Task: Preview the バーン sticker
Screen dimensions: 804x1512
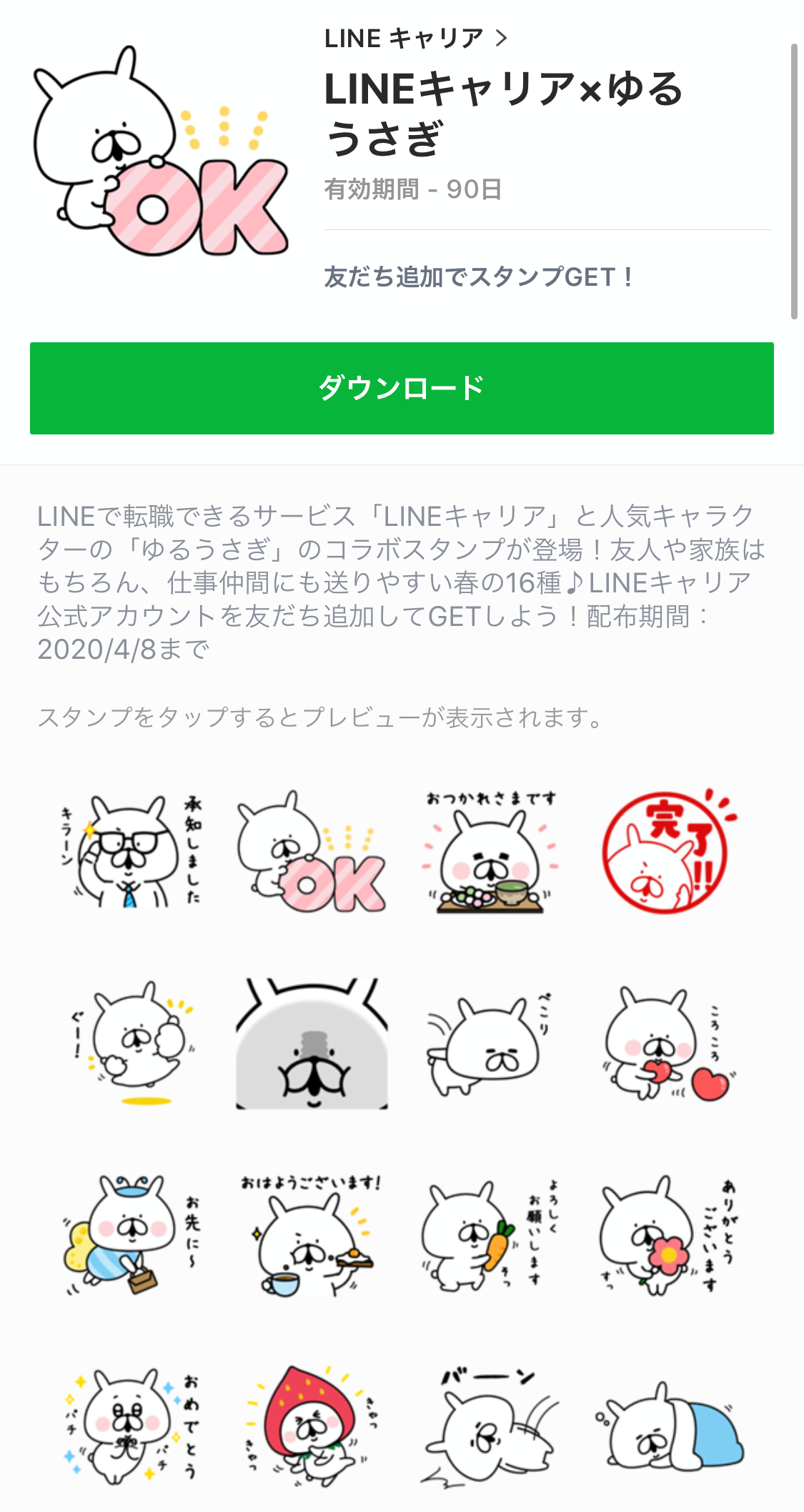Action: [490, 1426]
